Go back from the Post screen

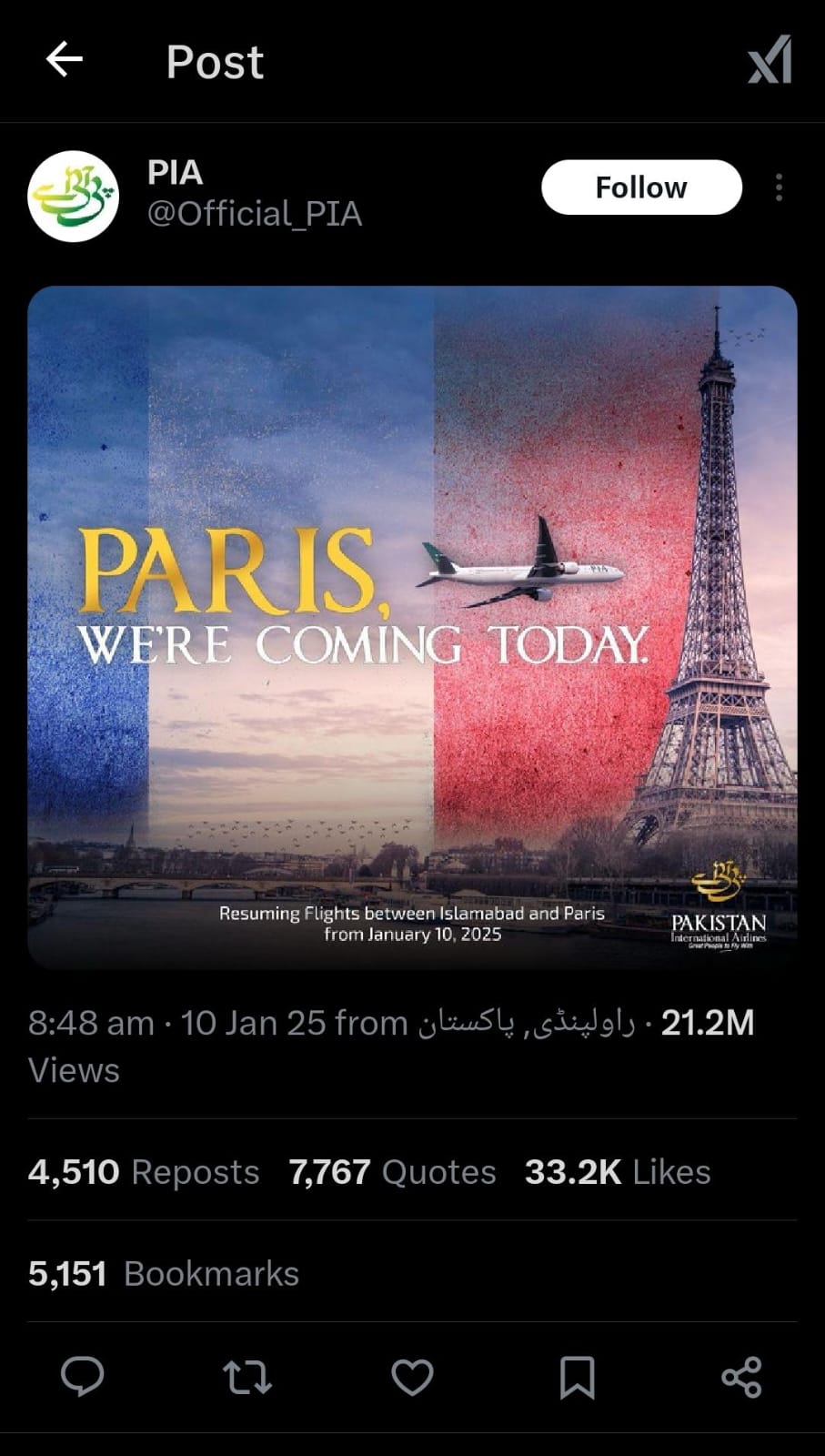(x=65, y=60)
